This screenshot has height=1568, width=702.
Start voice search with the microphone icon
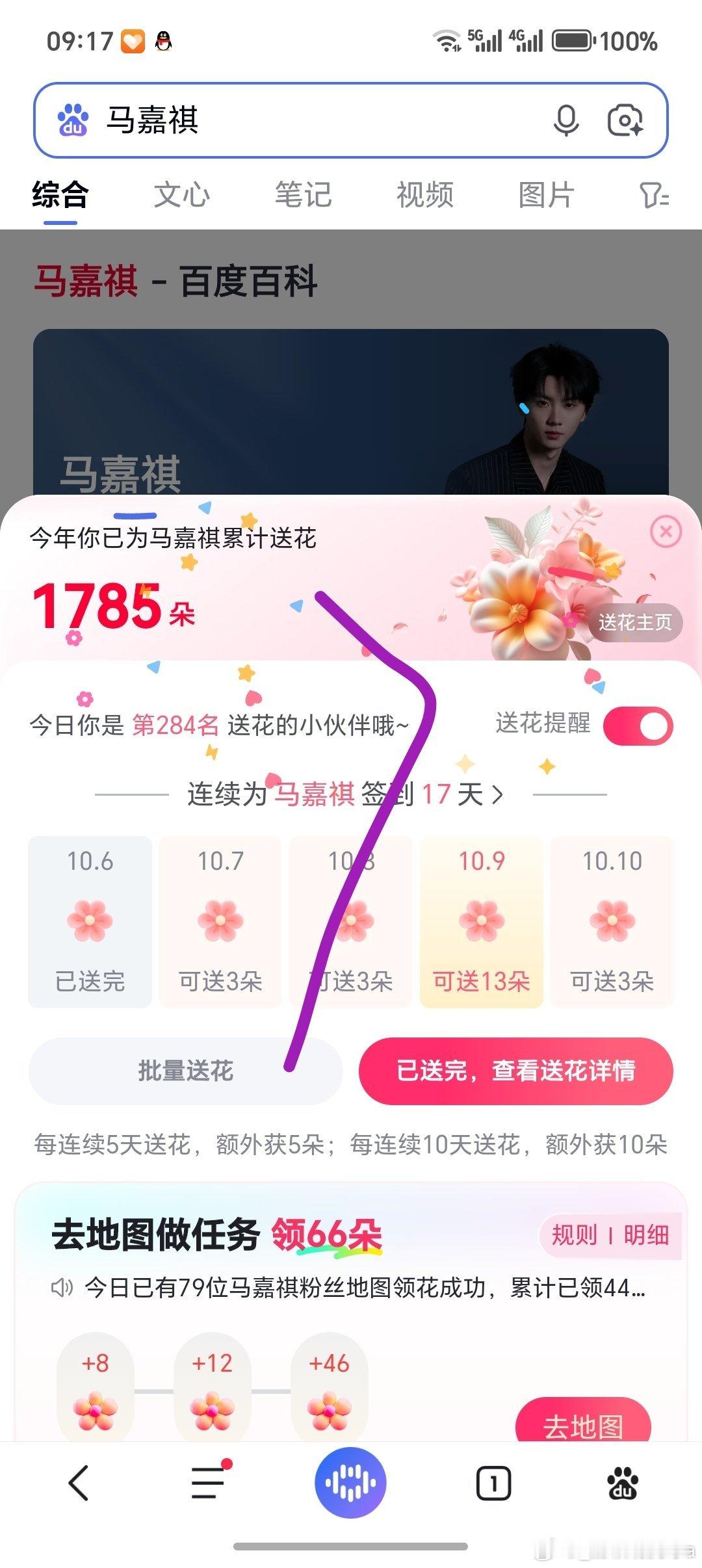tap(566, 120)
